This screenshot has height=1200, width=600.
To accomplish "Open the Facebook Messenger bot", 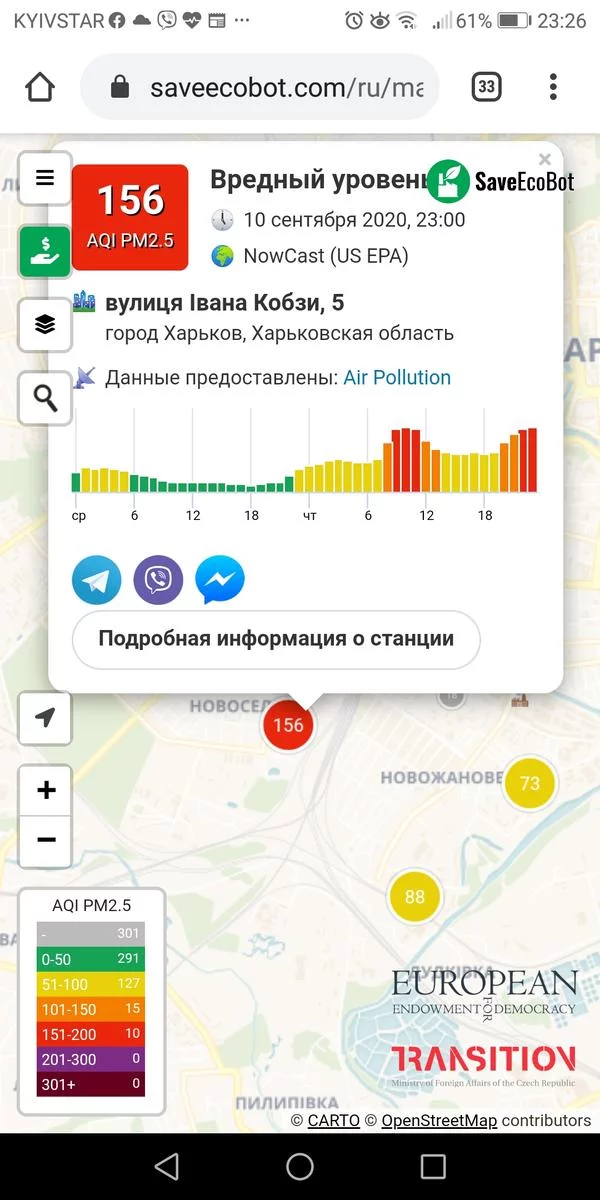I will pos(220,581).
